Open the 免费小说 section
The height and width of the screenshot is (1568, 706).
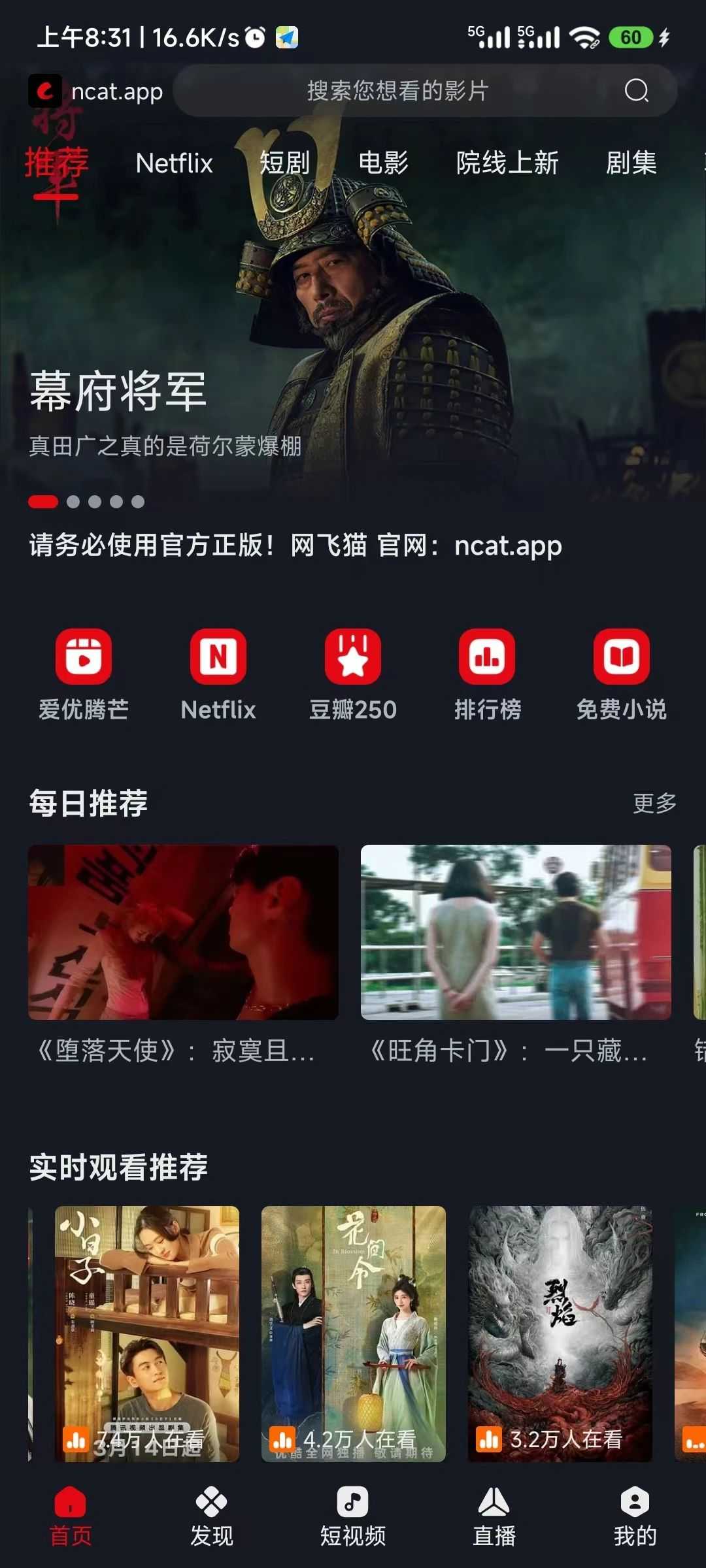622,674
